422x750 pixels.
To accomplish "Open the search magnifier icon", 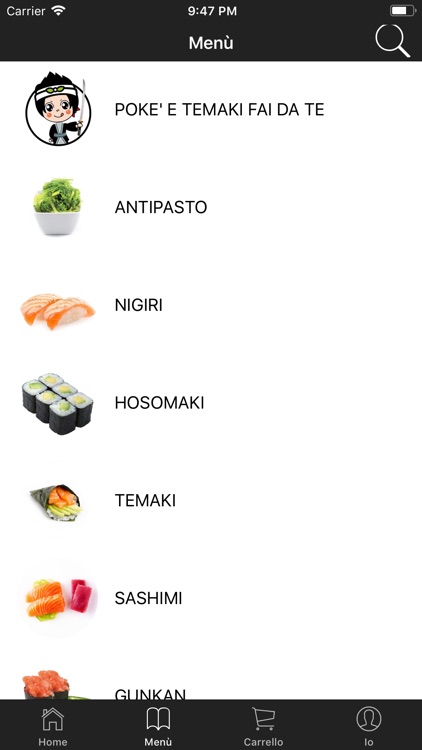I will click(x=392, y=41).
